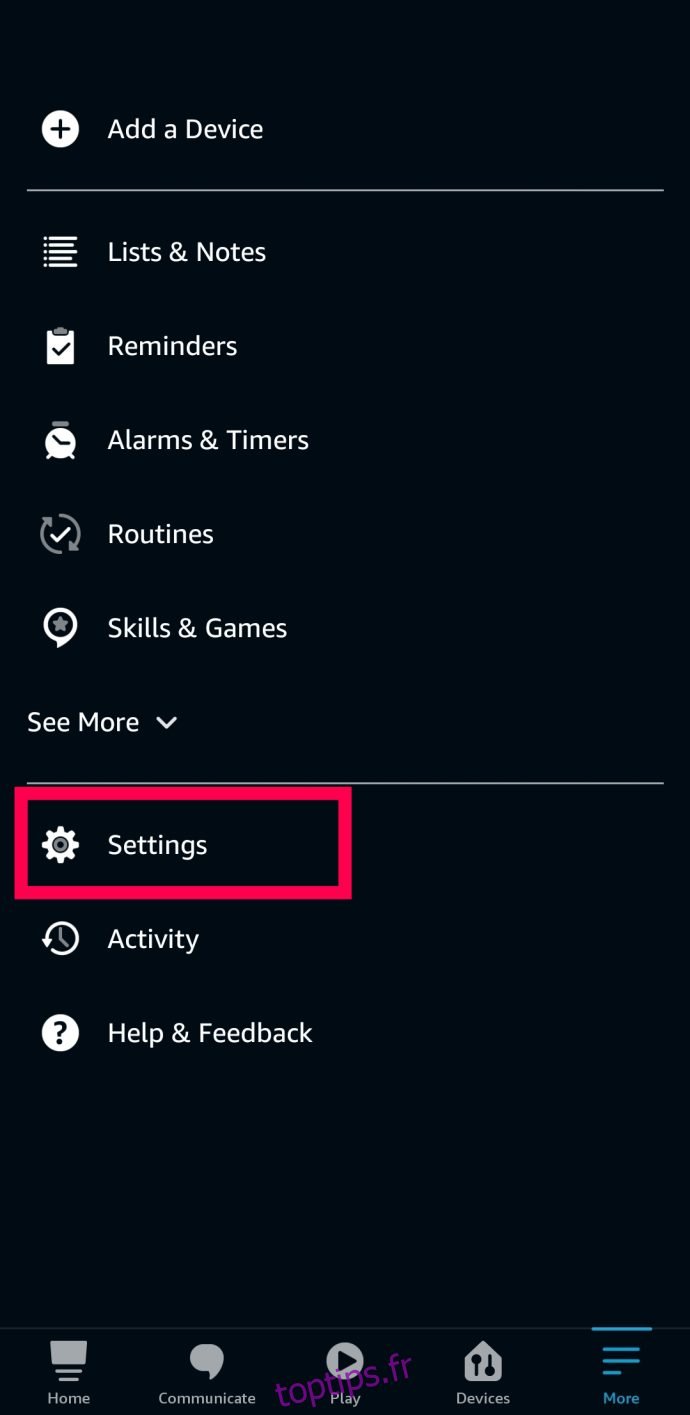
Task: Open Skills & Games
Action: [x=345, y=628]
